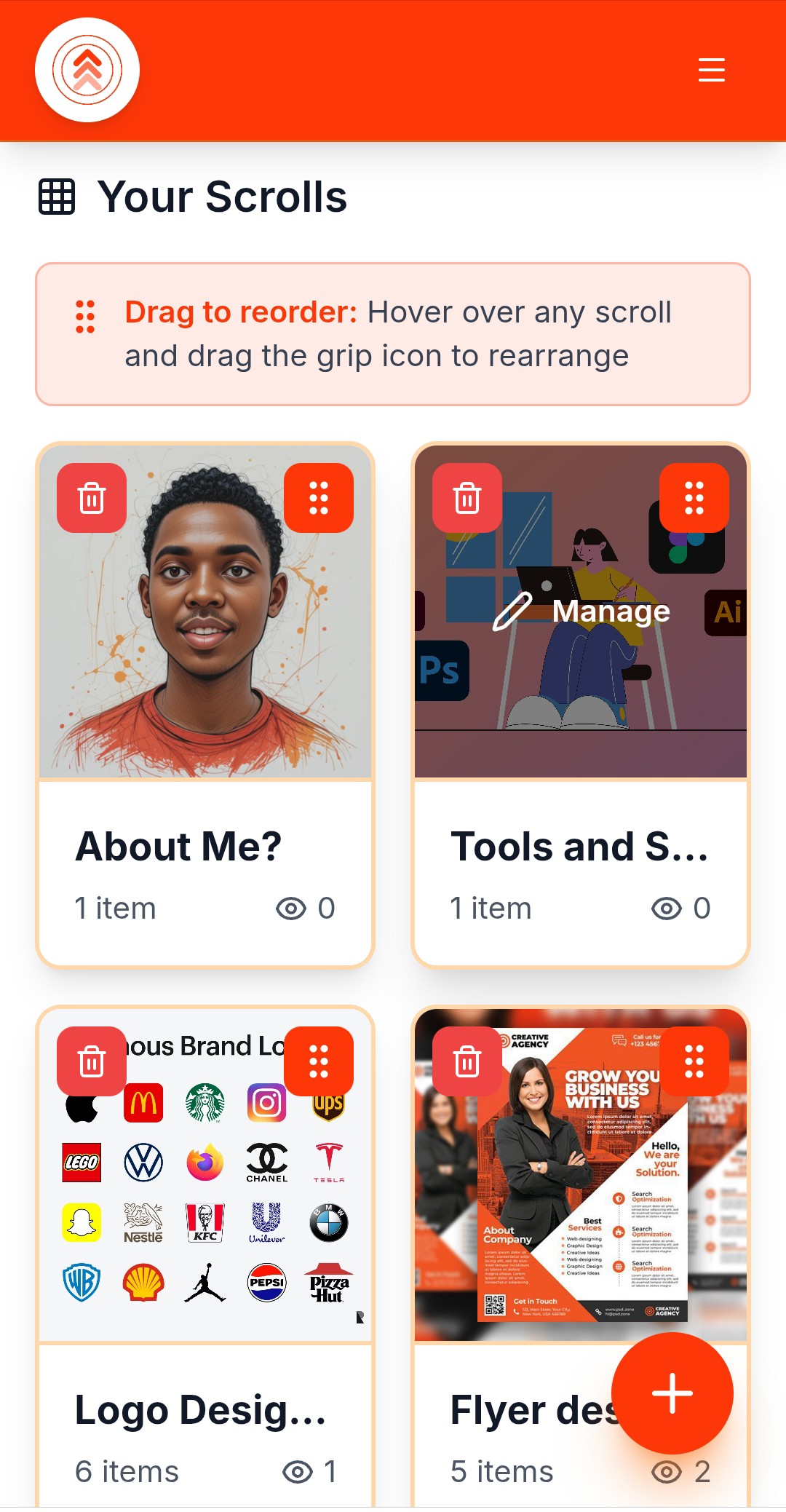This screenshot has height=1512, width=786.
Task: Delete the Logo Design scroll via trash icon
Action: pos(90,1061)
